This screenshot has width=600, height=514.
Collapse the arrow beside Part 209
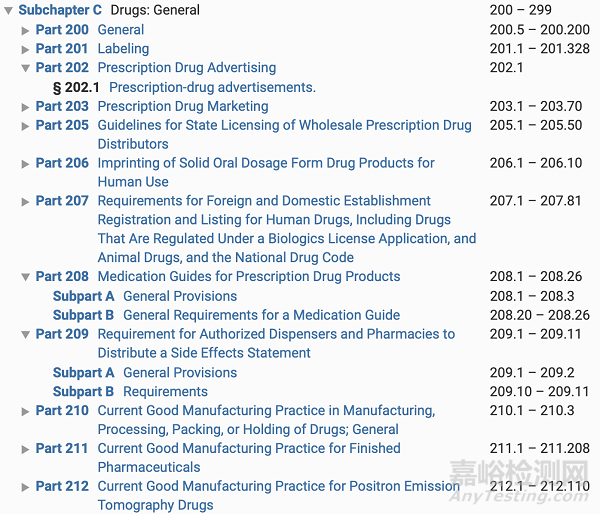26,334
